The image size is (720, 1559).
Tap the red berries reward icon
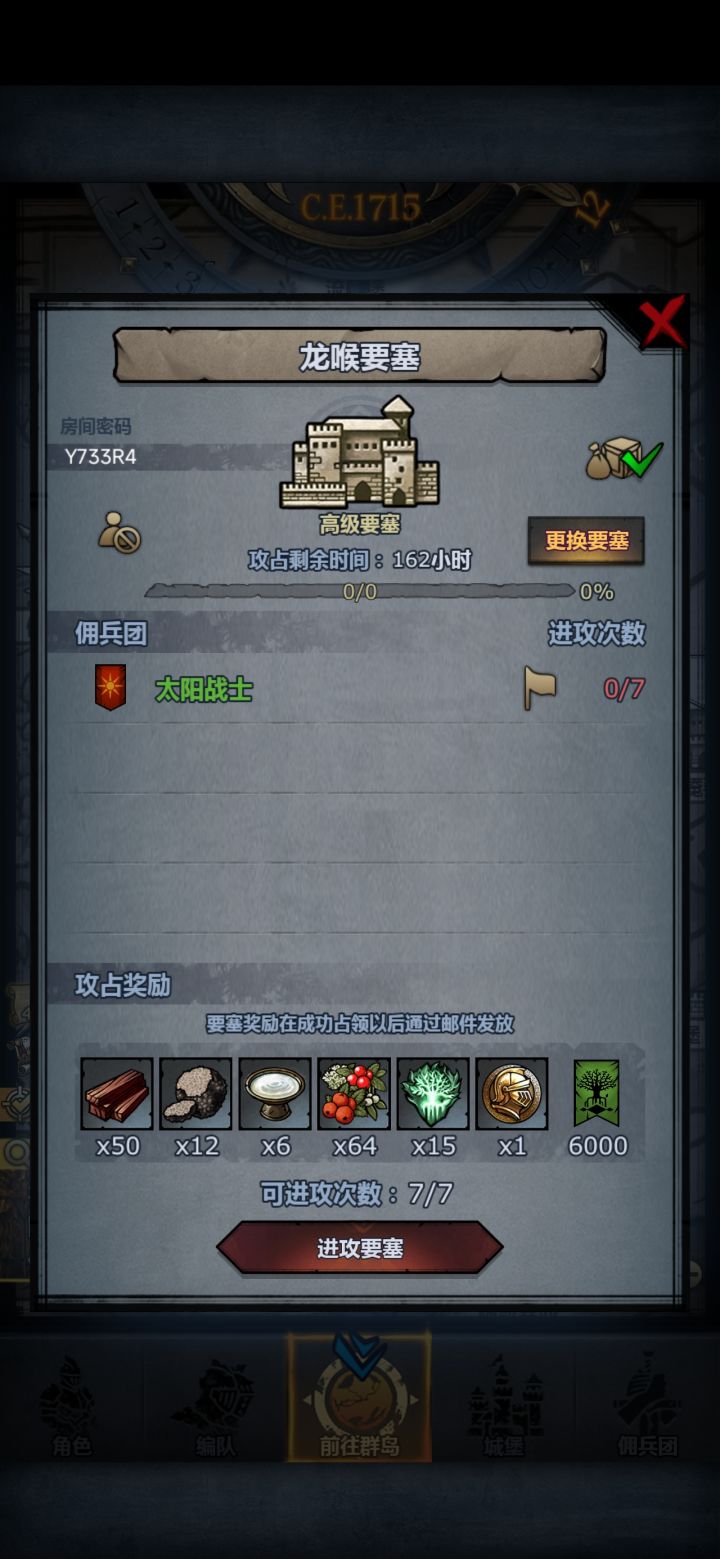[x=354, y=1094]
